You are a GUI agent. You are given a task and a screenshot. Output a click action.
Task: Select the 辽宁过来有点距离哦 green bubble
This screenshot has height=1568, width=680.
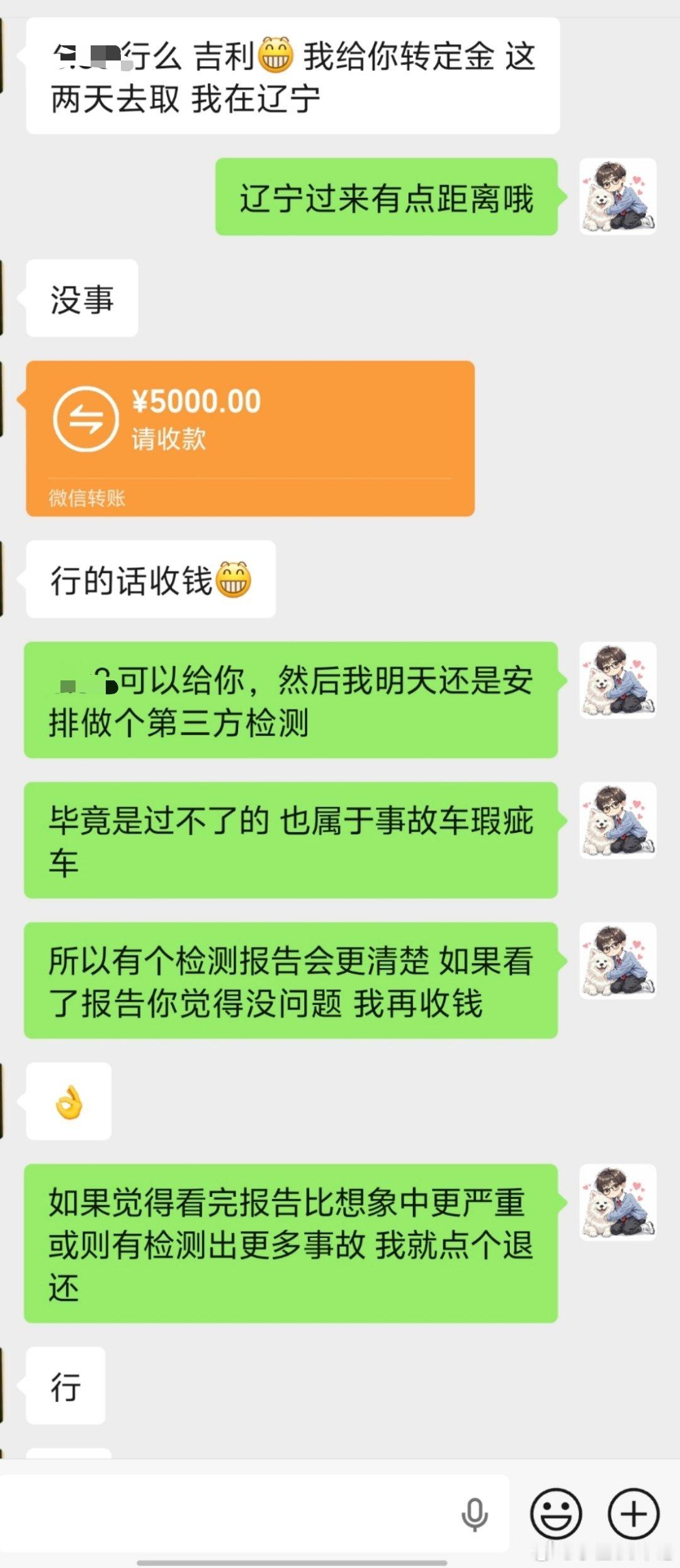(x=386, y=198)
